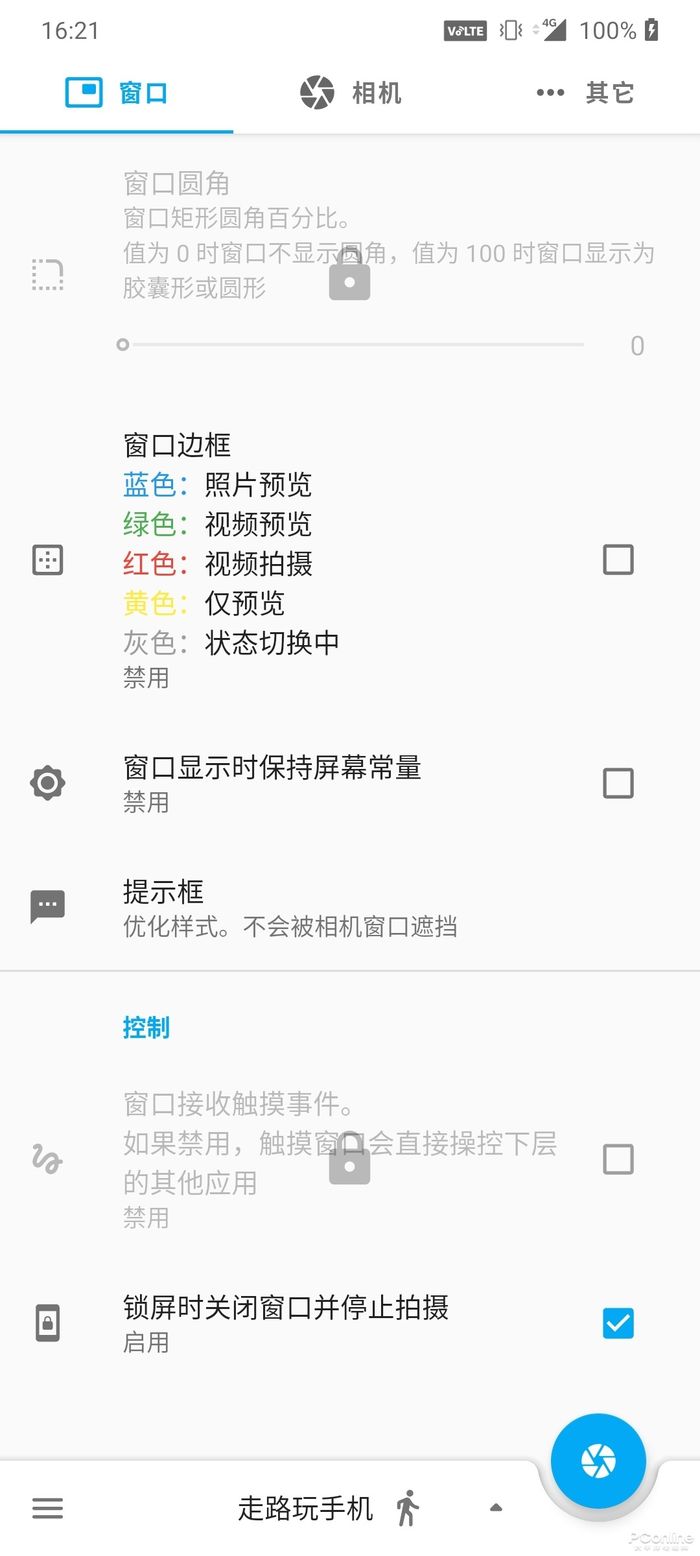700x1556 pixels.
Task: Switch to the 相机 tab
Action: 350,93
